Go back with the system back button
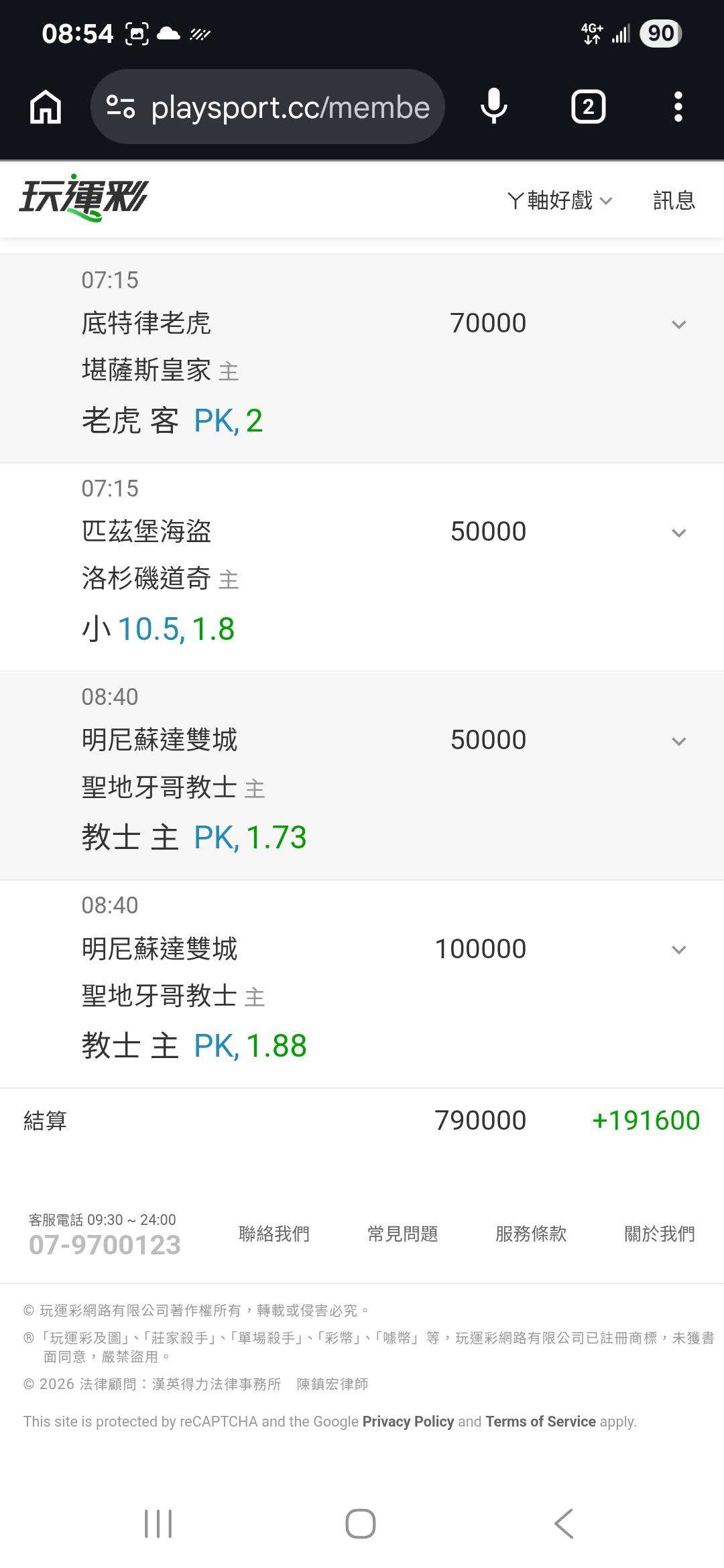The height and width of the screenshot is (1568, 724). tap(564, 1524)
